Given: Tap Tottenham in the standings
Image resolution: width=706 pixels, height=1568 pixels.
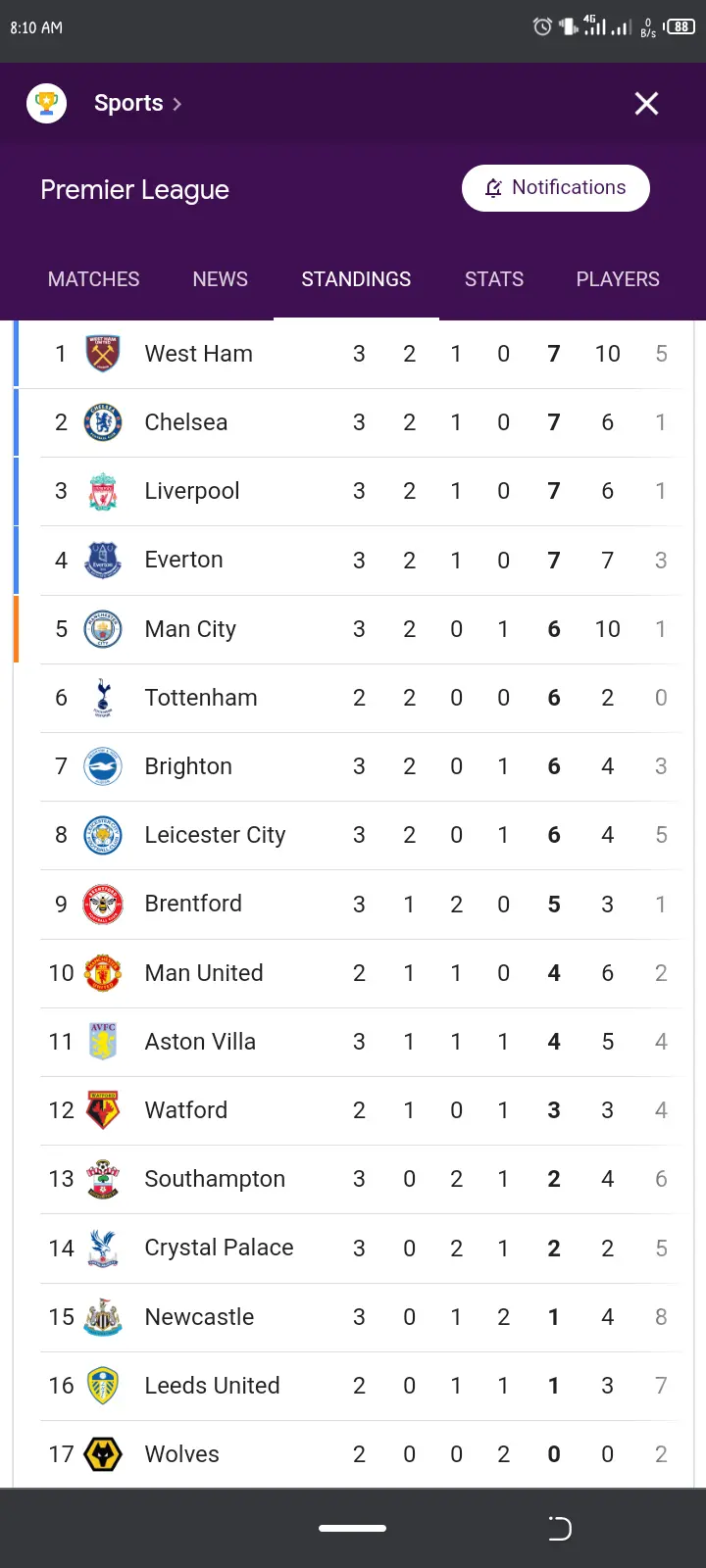Looking at the screenshot, I should tap(201, 698).
